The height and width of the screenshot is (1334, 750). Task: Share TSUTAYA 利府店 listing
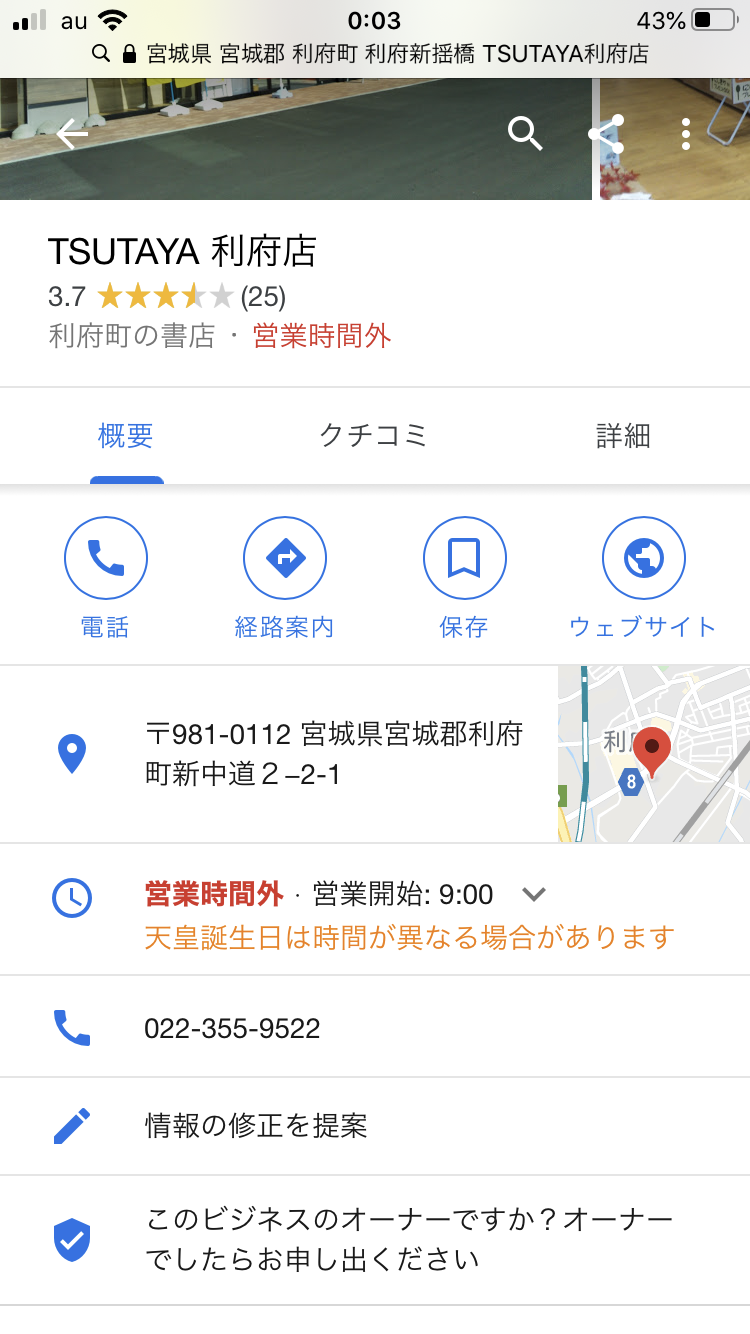[x=606, y=134]
